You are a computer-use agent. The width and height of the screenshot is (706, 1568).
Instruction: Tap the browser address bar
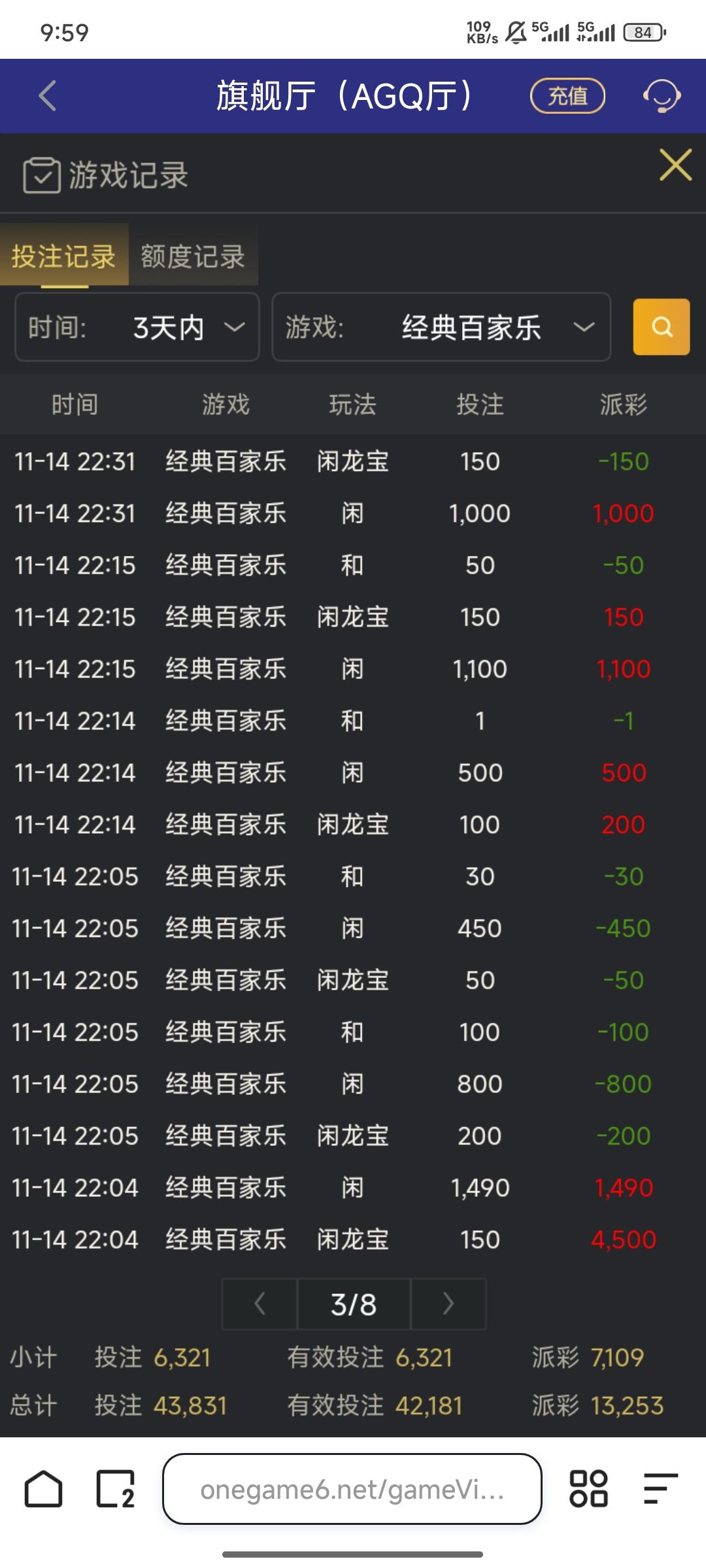pos(352,1489)
